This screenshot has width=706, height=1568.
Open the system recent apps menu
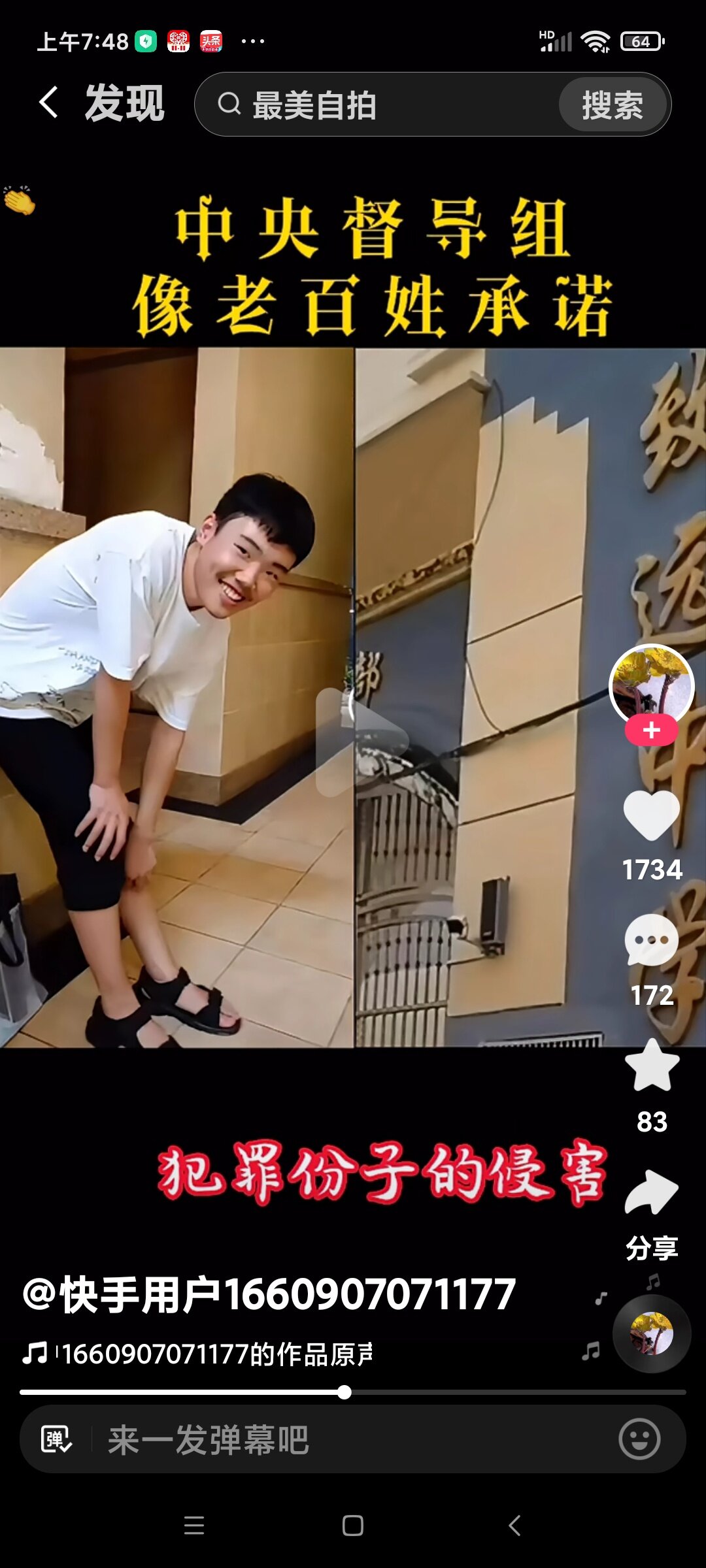pos(194,1526)
